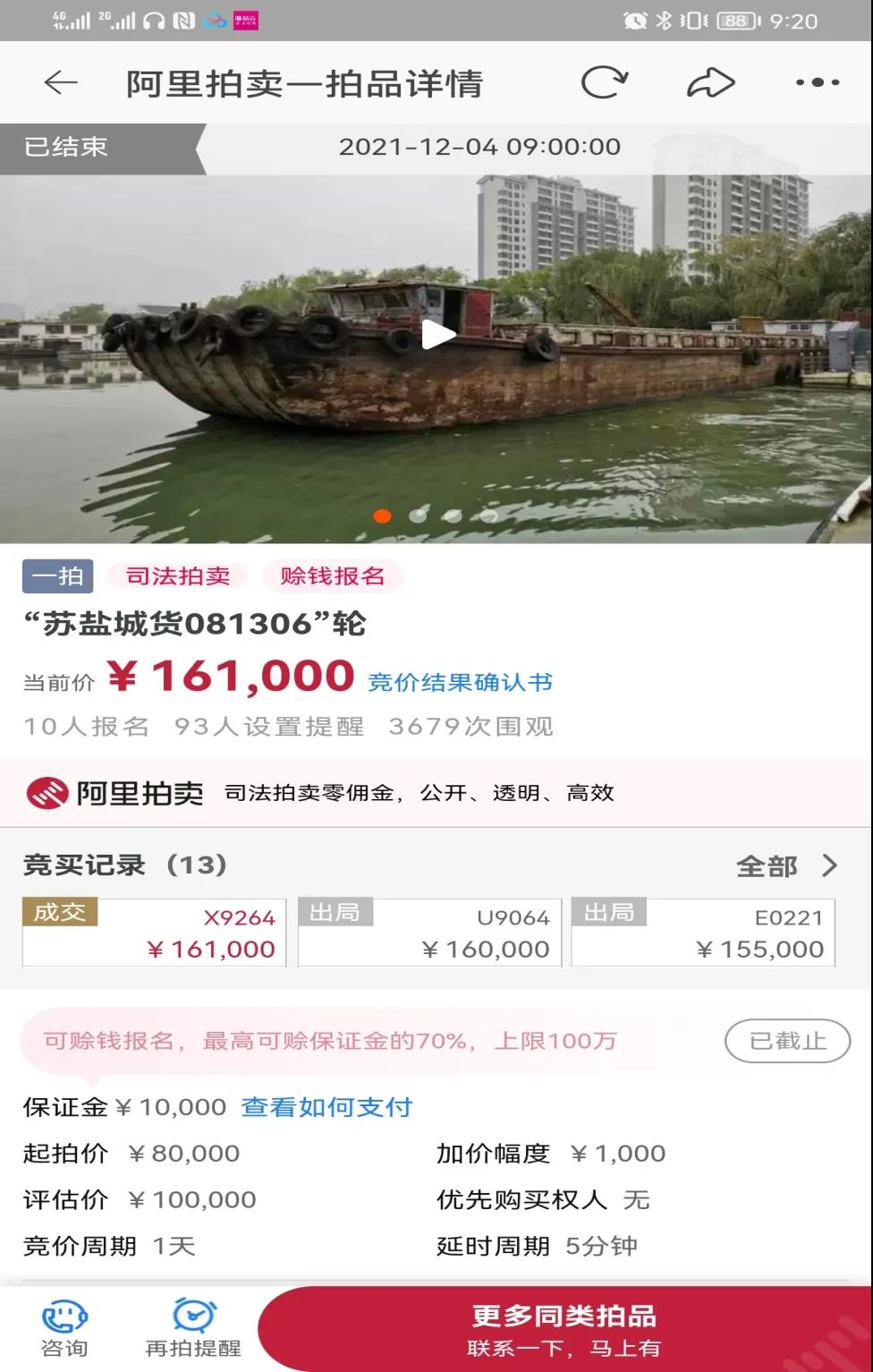Tap 查看如何支付 for deposit payment help
This screenshot has height=1372, width=873.
tap(326, 1107)
